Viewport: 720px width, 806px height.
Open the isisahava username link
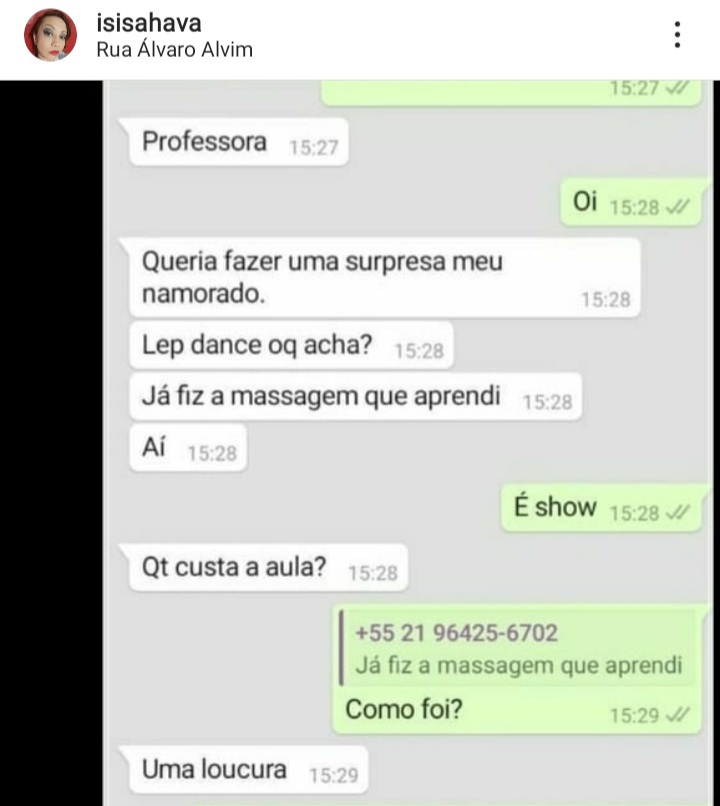click(x=148, y=22)
